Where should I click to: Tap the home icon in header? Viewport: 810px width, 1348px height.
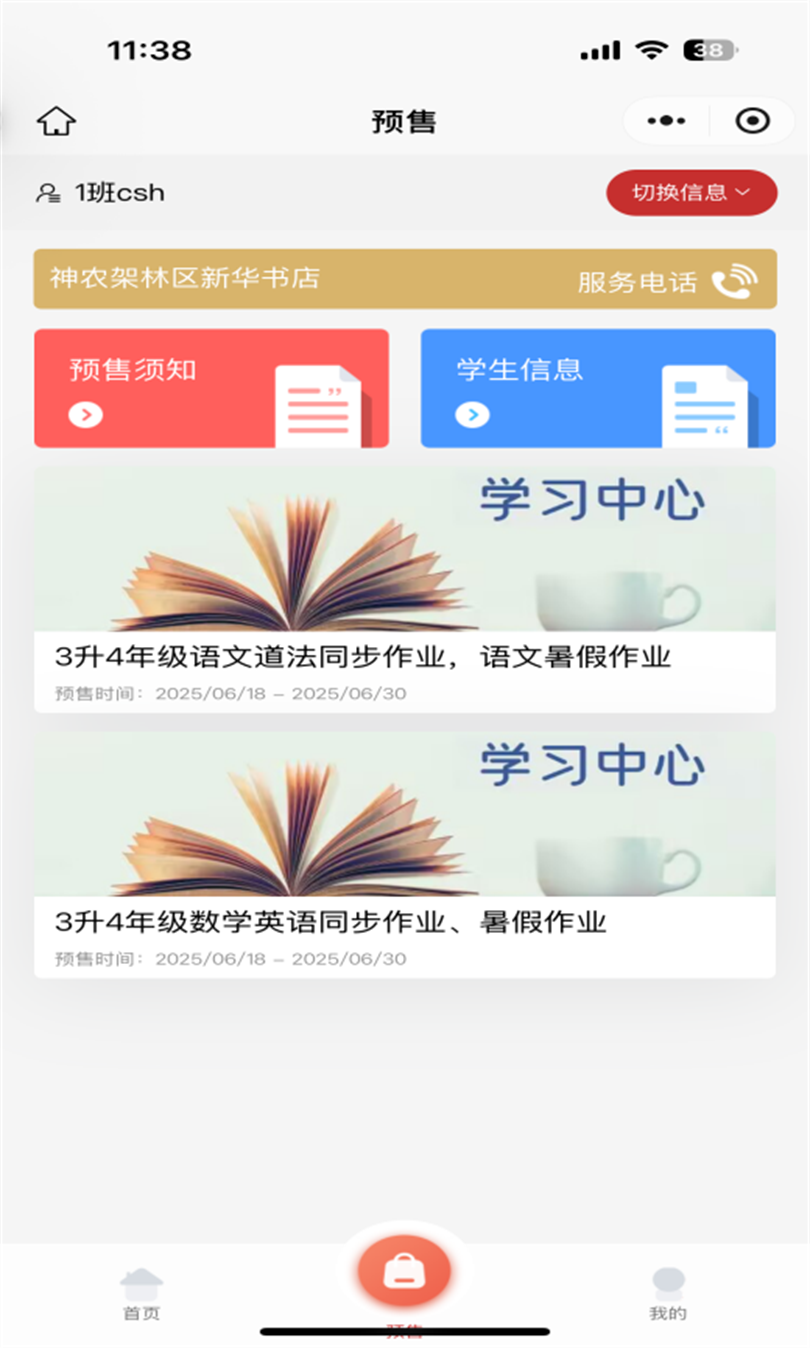[56, 122]
